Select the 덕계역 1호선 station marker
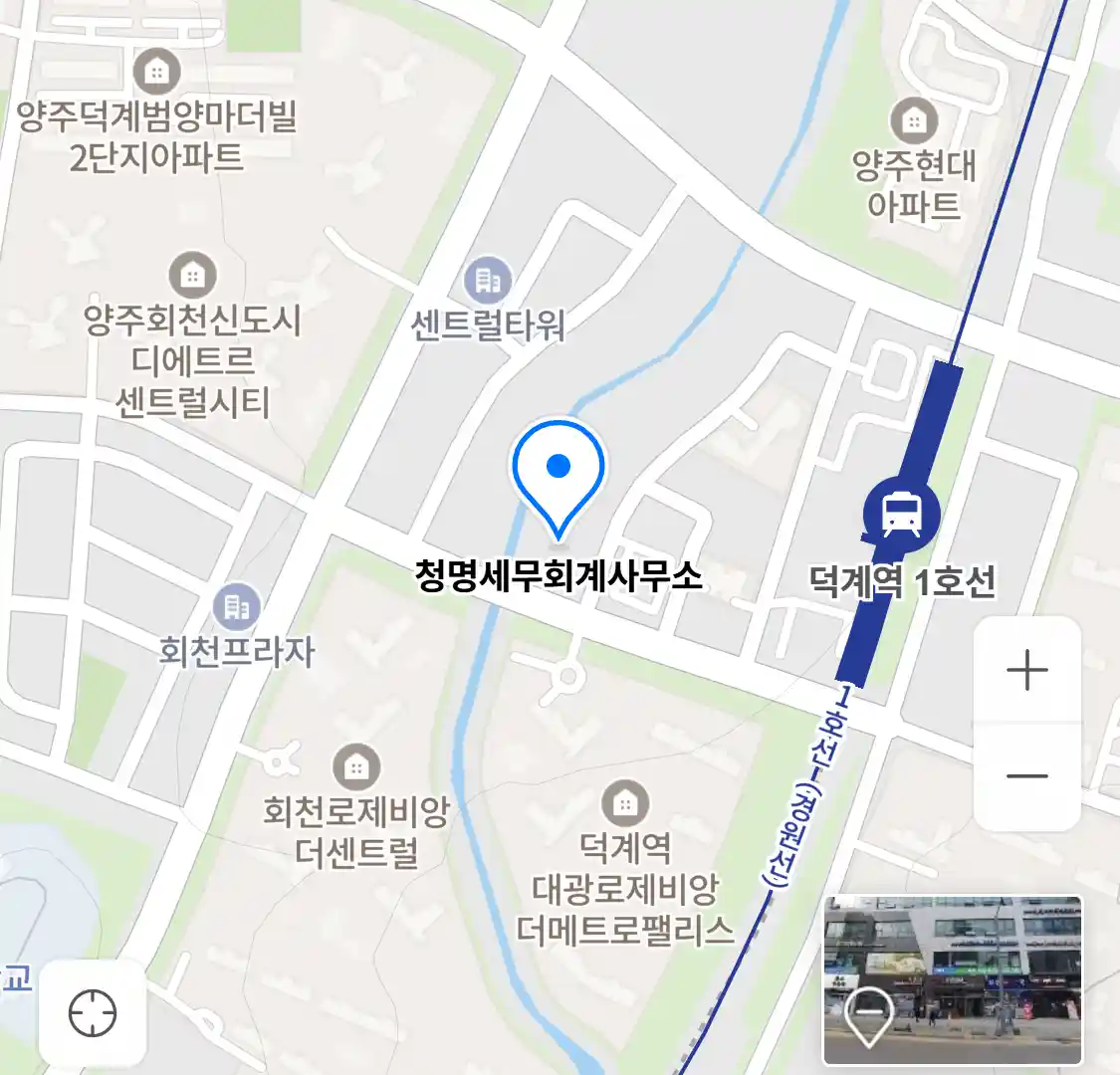This screenshot has height=1075, width=1120. click(901, 514)
